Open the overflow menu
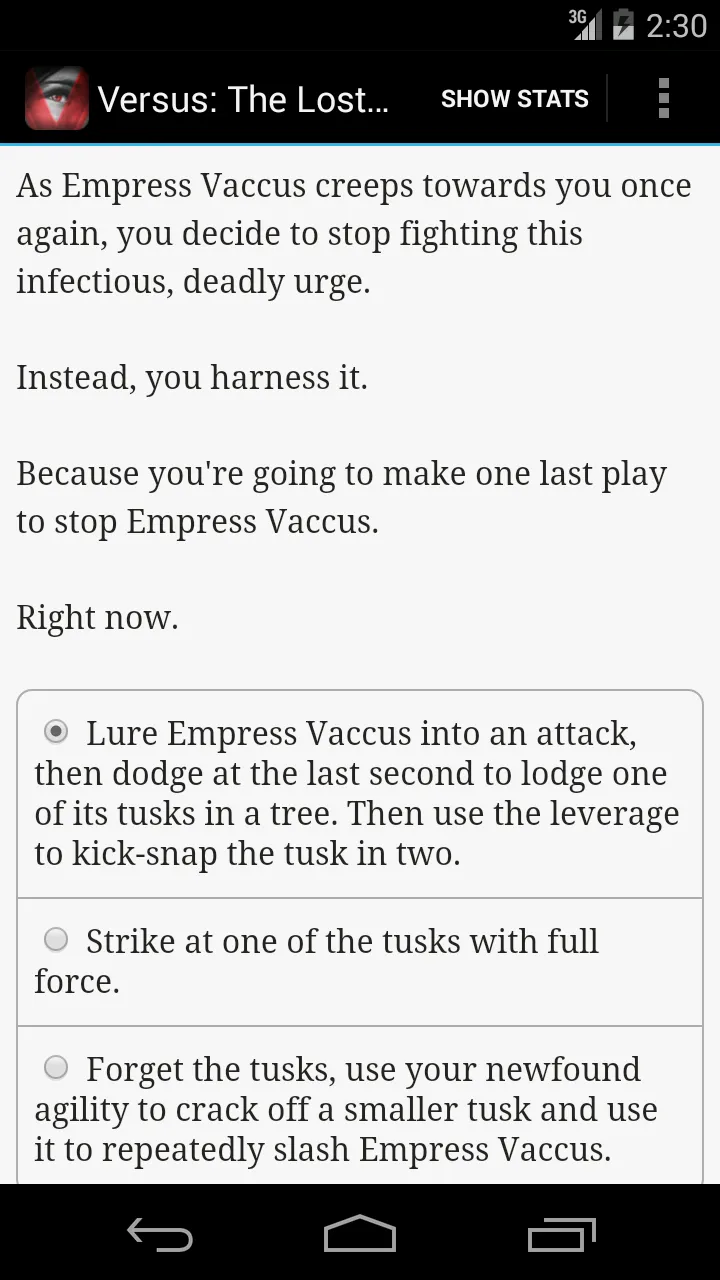The width and height of the screenshot is (720, 1280). point(663,98)
